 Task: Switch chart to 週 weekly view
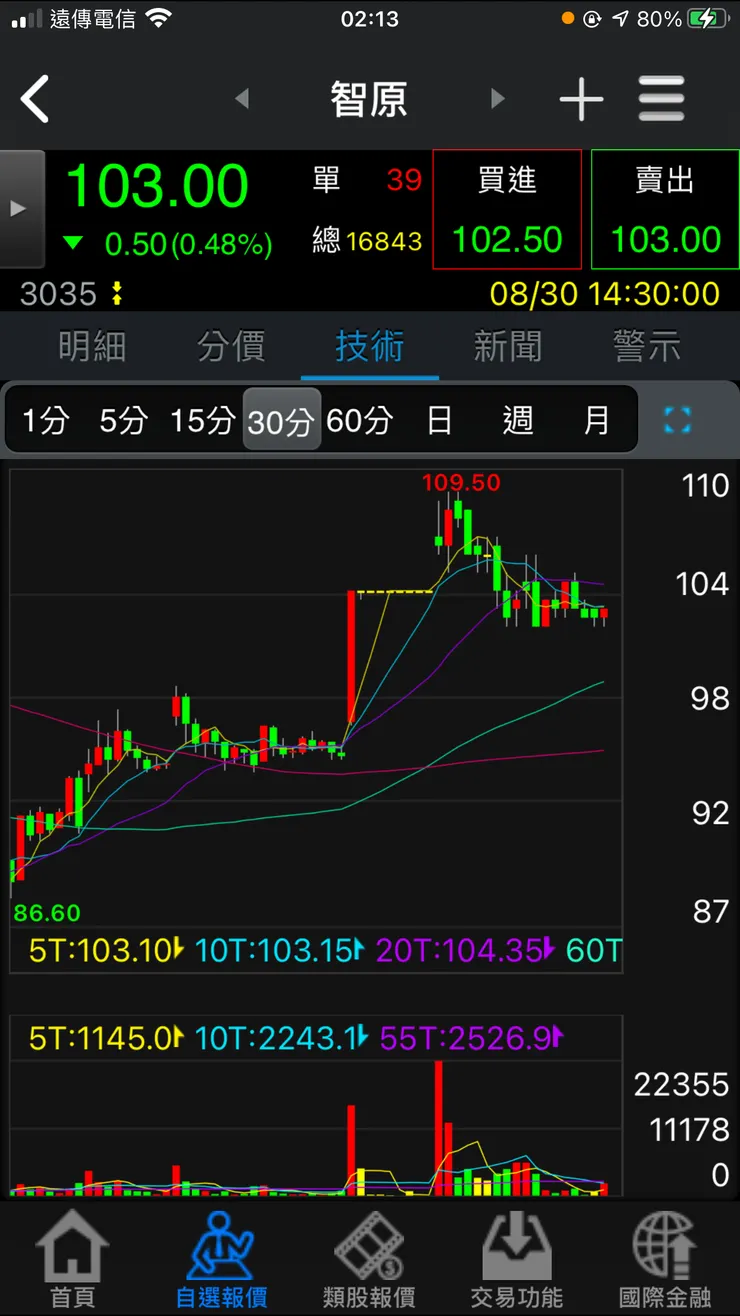pyautogui.click(x=517, y=421)
